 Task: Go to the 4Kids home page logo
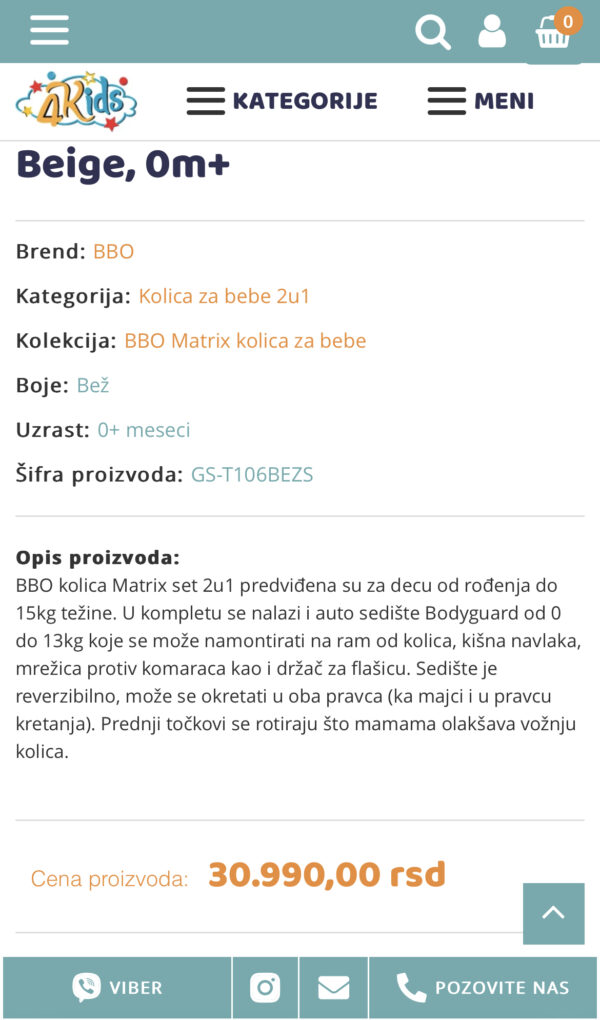pos(77,101)
